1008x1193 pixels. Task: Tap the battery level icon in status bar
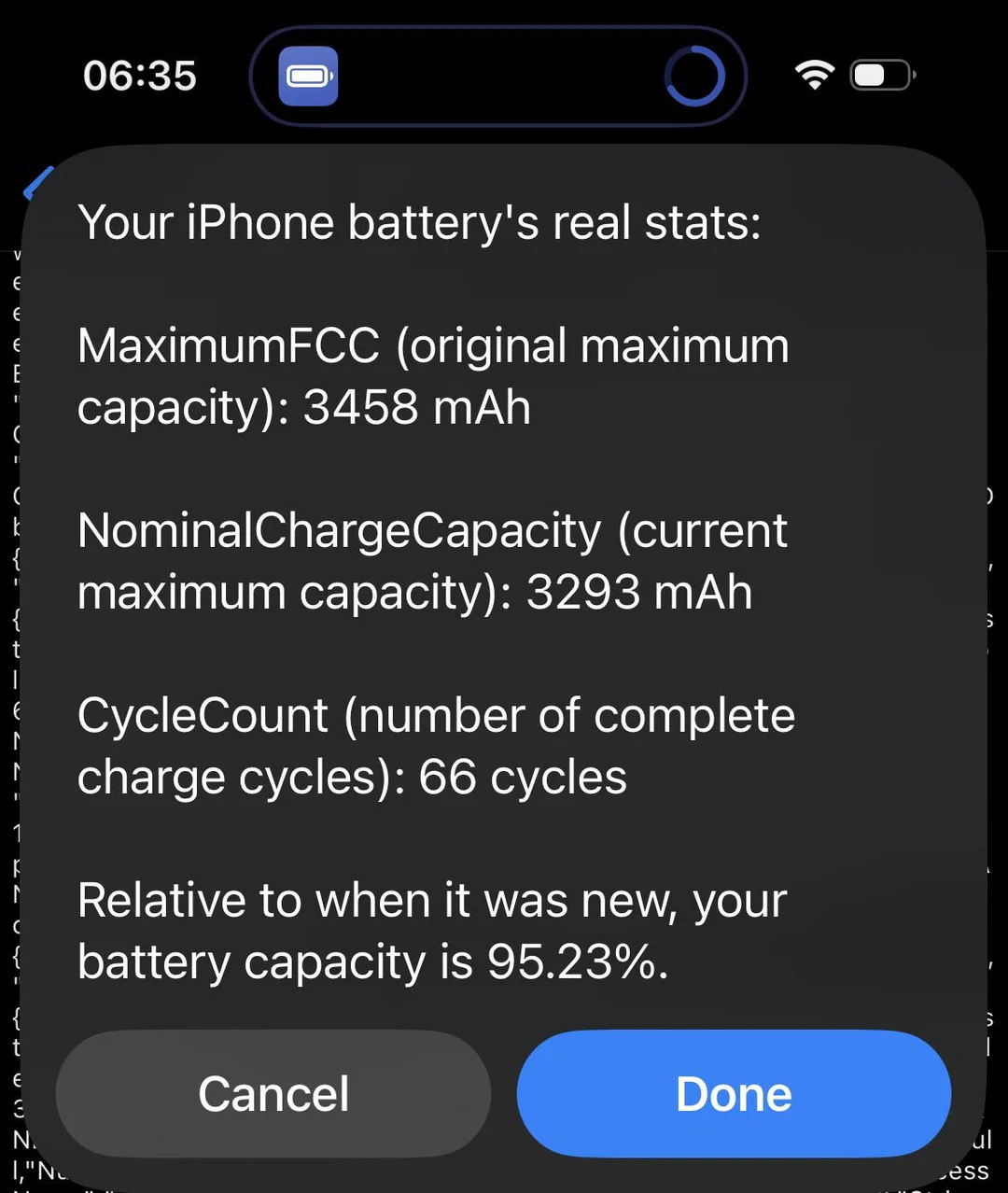pyautogui.click(x=879, y=75)
